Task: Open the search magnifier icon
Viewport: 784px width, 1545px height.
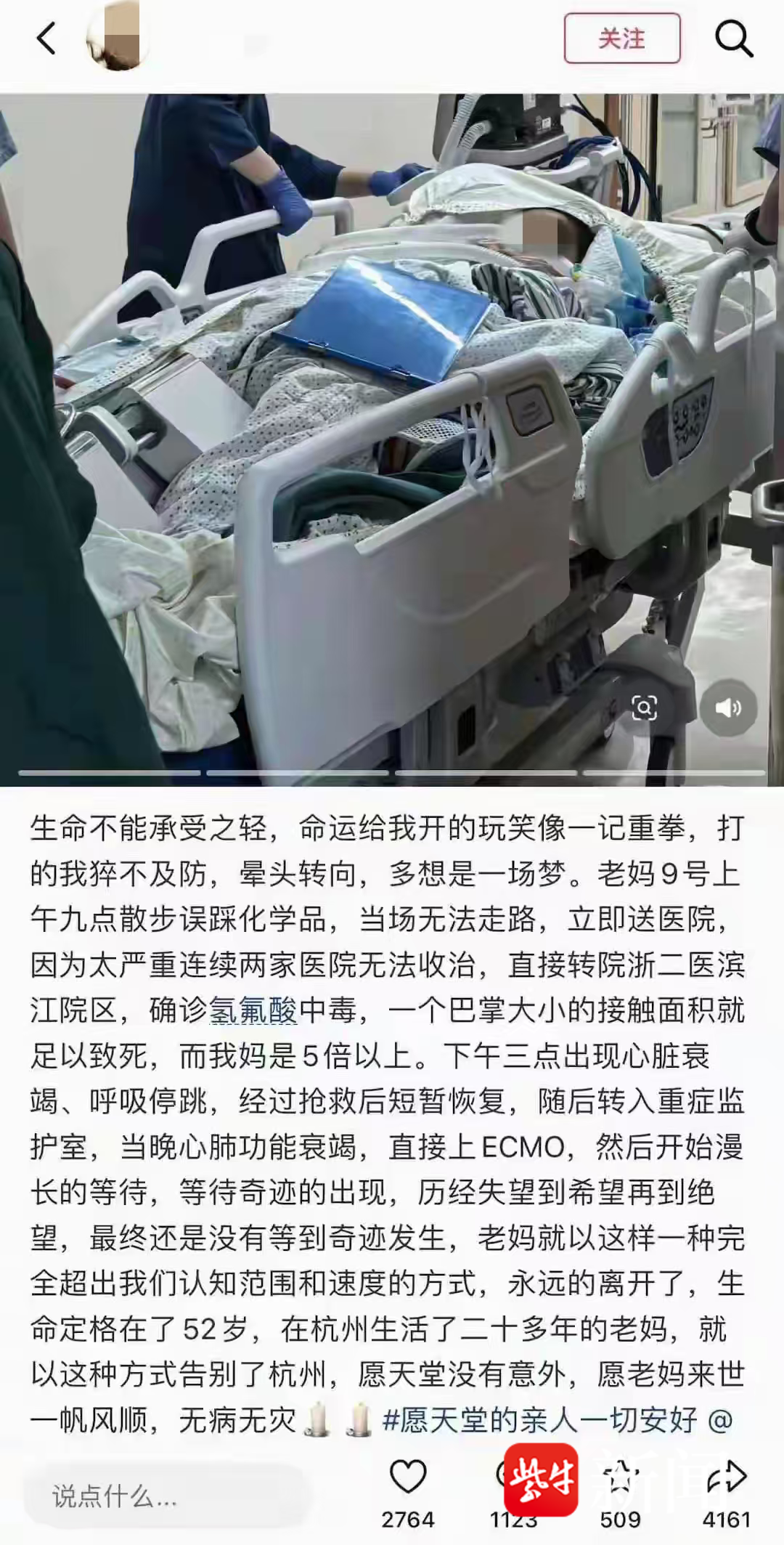Action: 733,38
